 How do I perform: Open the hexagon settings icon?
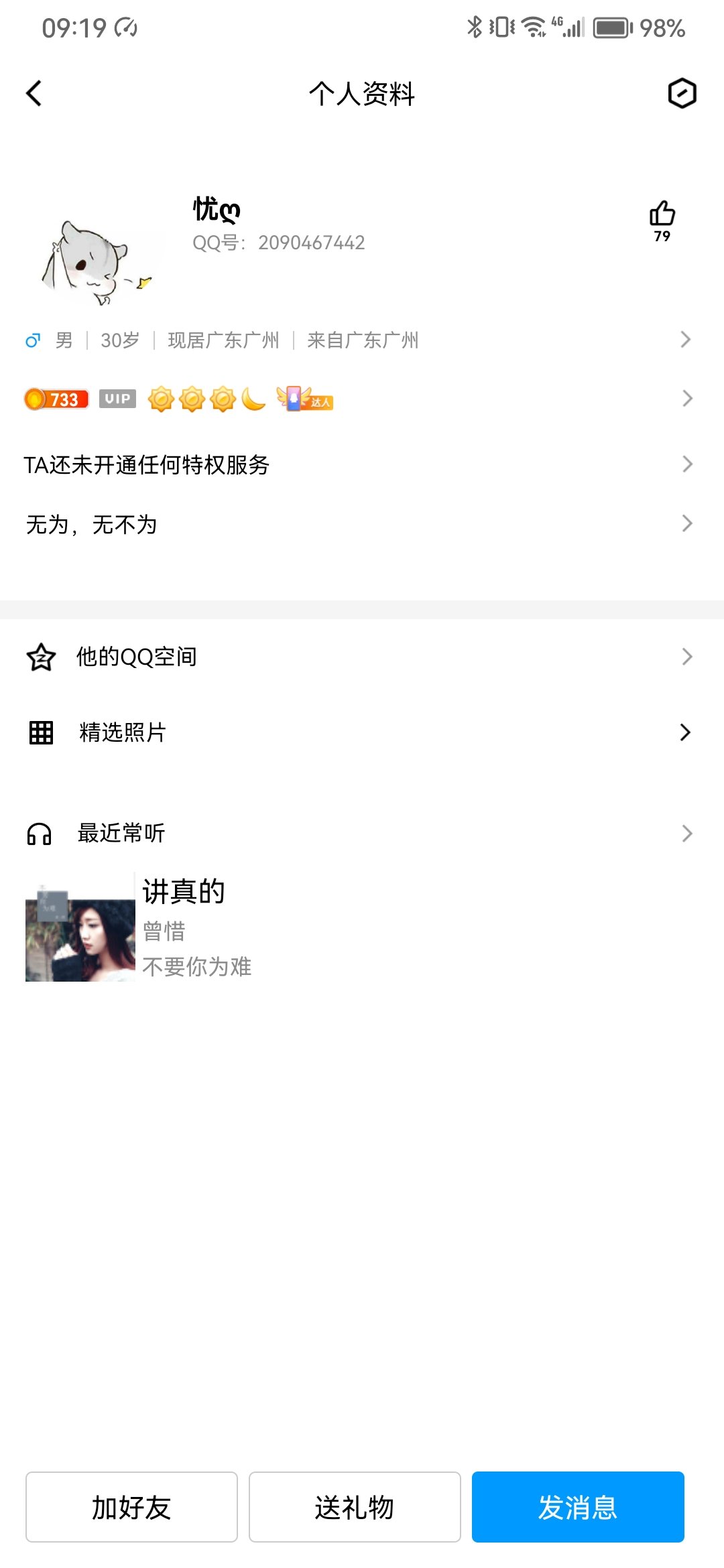tap(682, 93)
